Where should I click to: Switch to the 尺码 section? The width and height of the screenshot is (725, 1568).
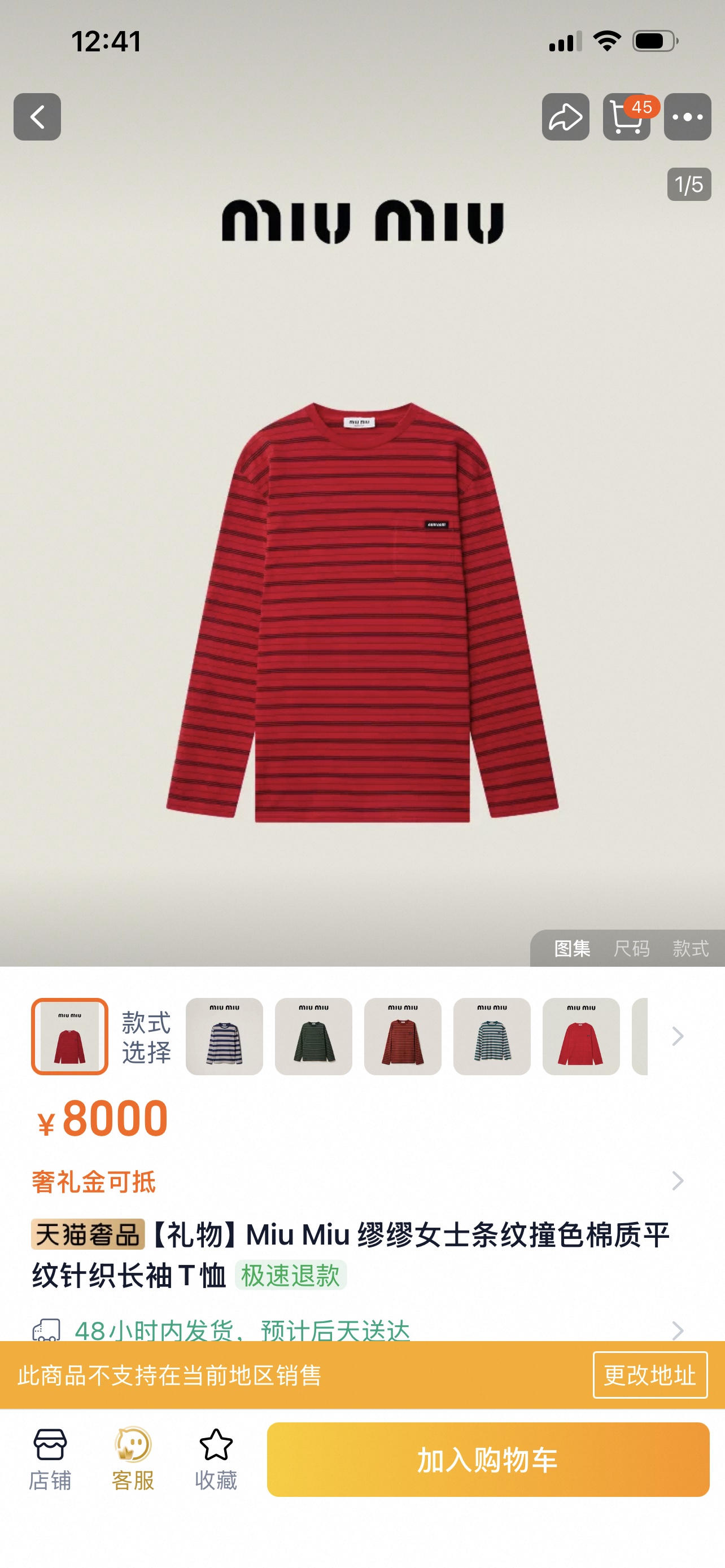point(631,948)
